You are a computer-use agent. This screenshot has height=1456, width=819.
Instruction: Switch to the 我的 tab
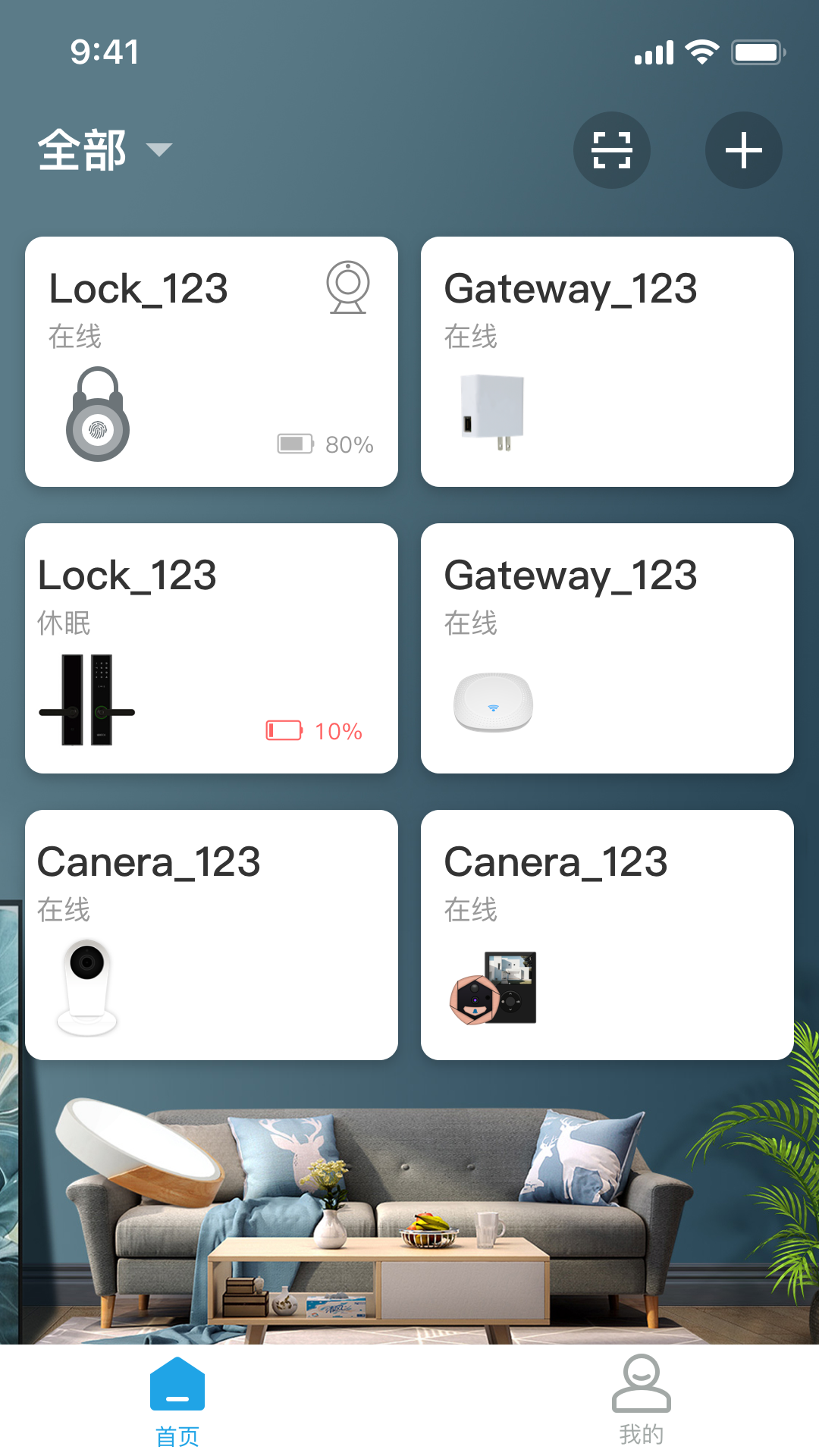click(x=641, y=1401)
